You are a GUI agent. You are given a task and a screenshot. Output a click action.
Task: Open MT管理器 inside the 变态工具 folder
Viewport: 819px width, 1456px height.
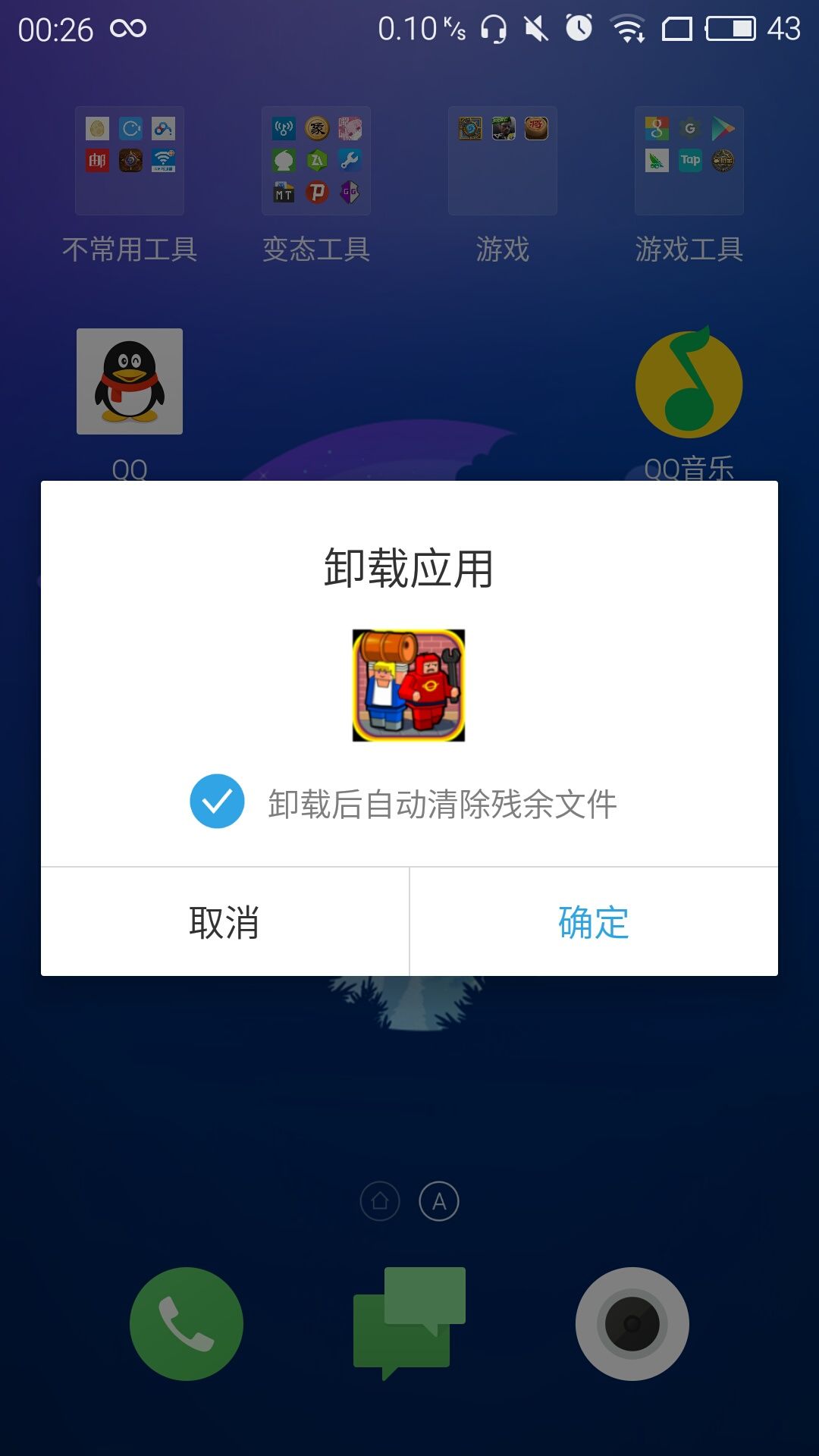(284, 192)
